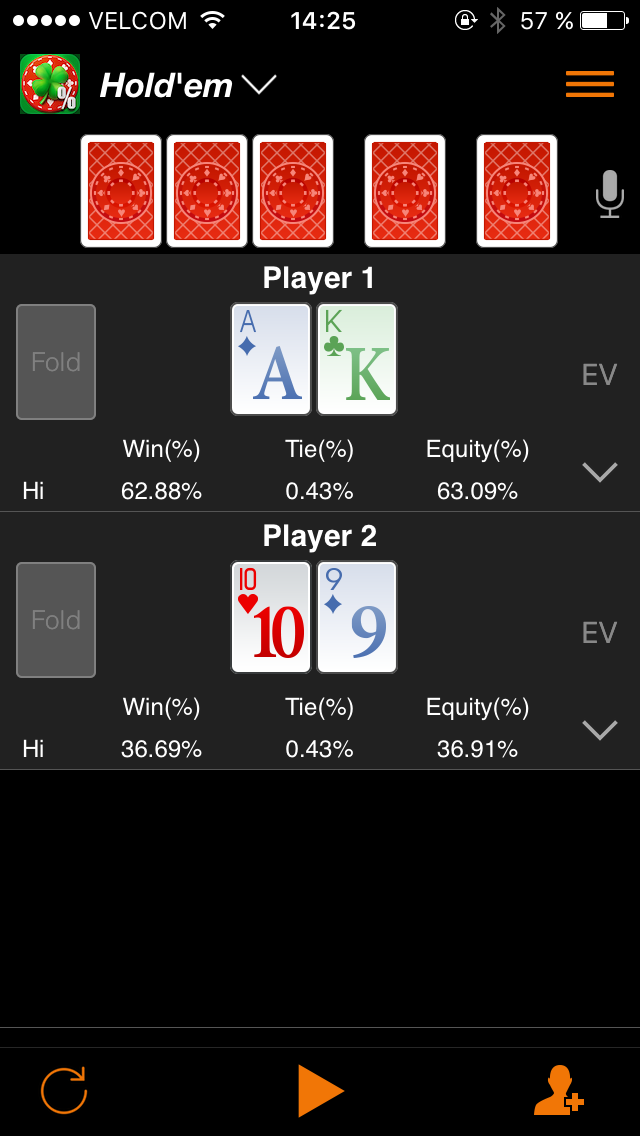Expand Player 2's stats details
Screen dimensions: 640x1136
pyautogui.click(x=599, y=730)
